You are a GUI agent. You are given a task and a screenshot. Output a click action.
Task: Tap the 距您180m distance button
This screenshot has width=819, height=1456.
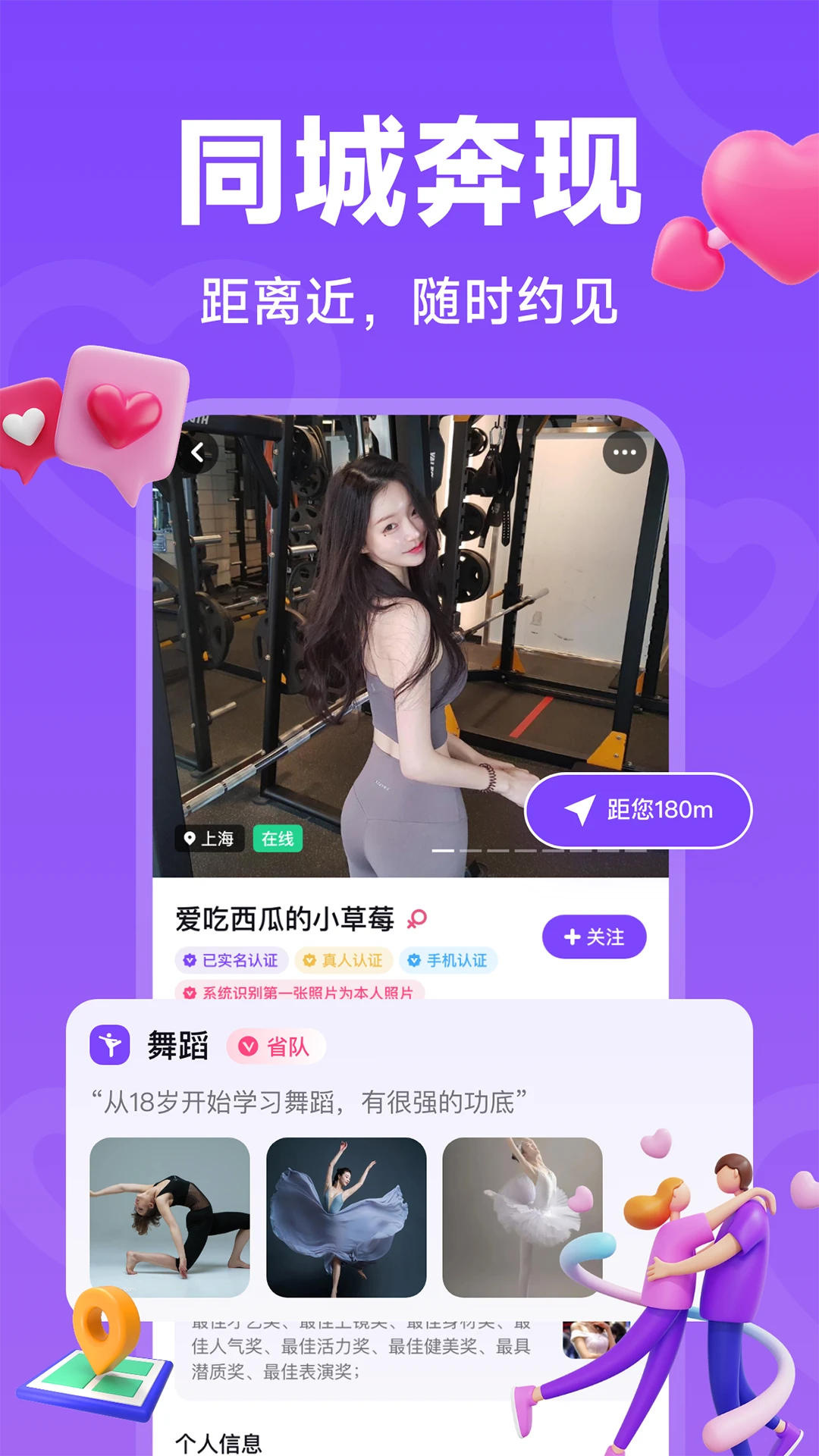(637, 810)
